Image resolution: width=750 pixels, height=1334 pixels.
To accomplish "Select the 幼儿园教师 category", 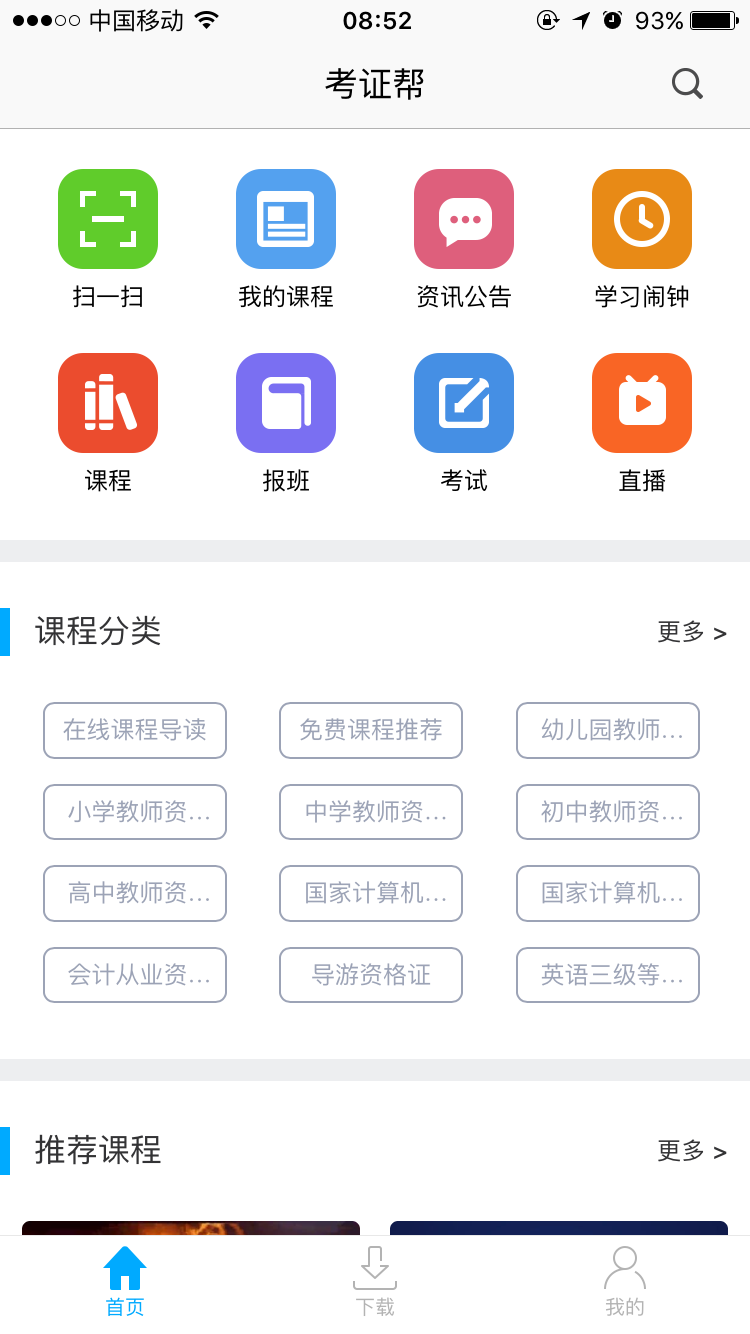I will (x=607, y=730).
